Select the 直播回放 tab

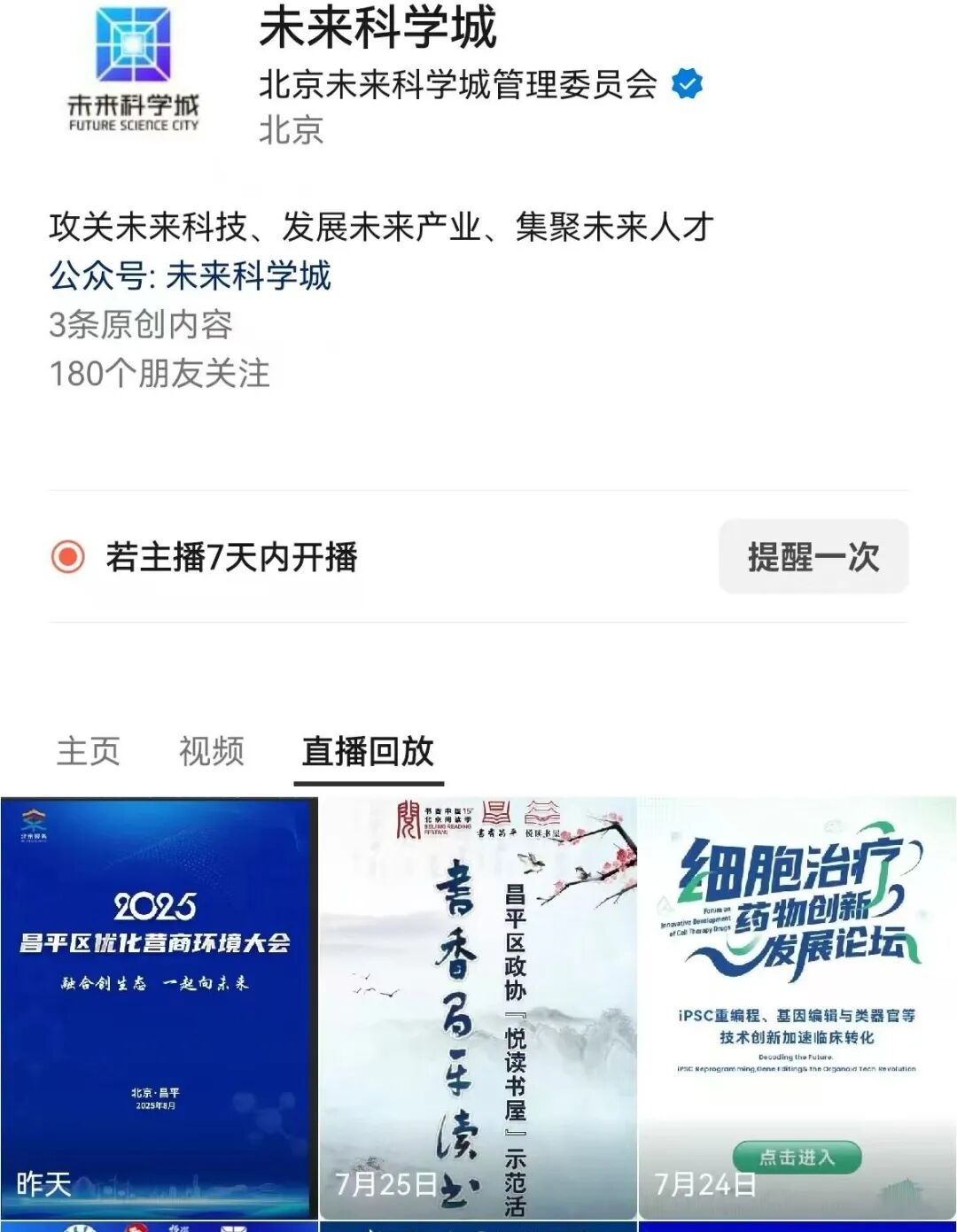click(x=370, y=753)
